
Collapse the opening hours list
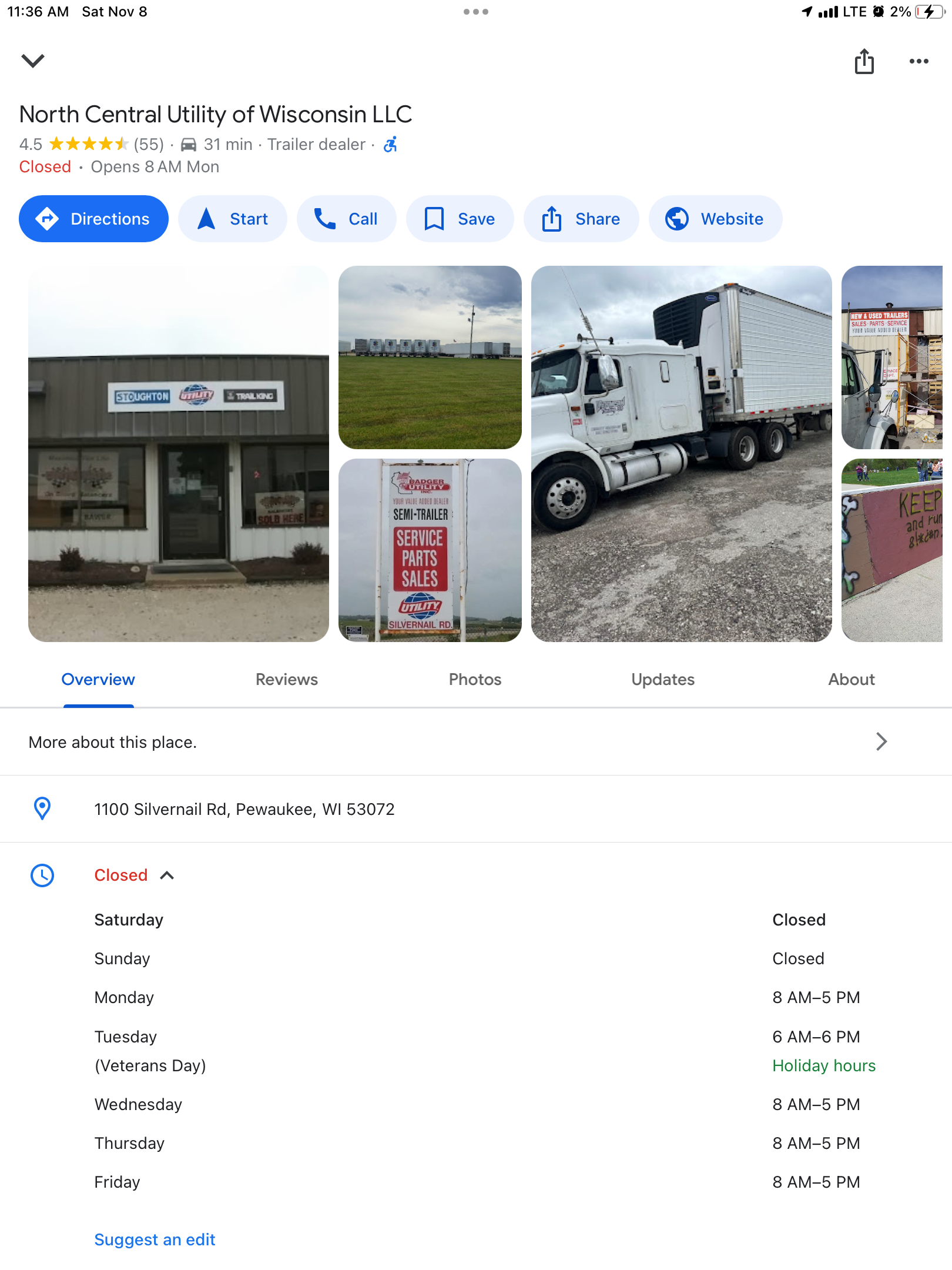pyautogui.click(x=167, y=875)
